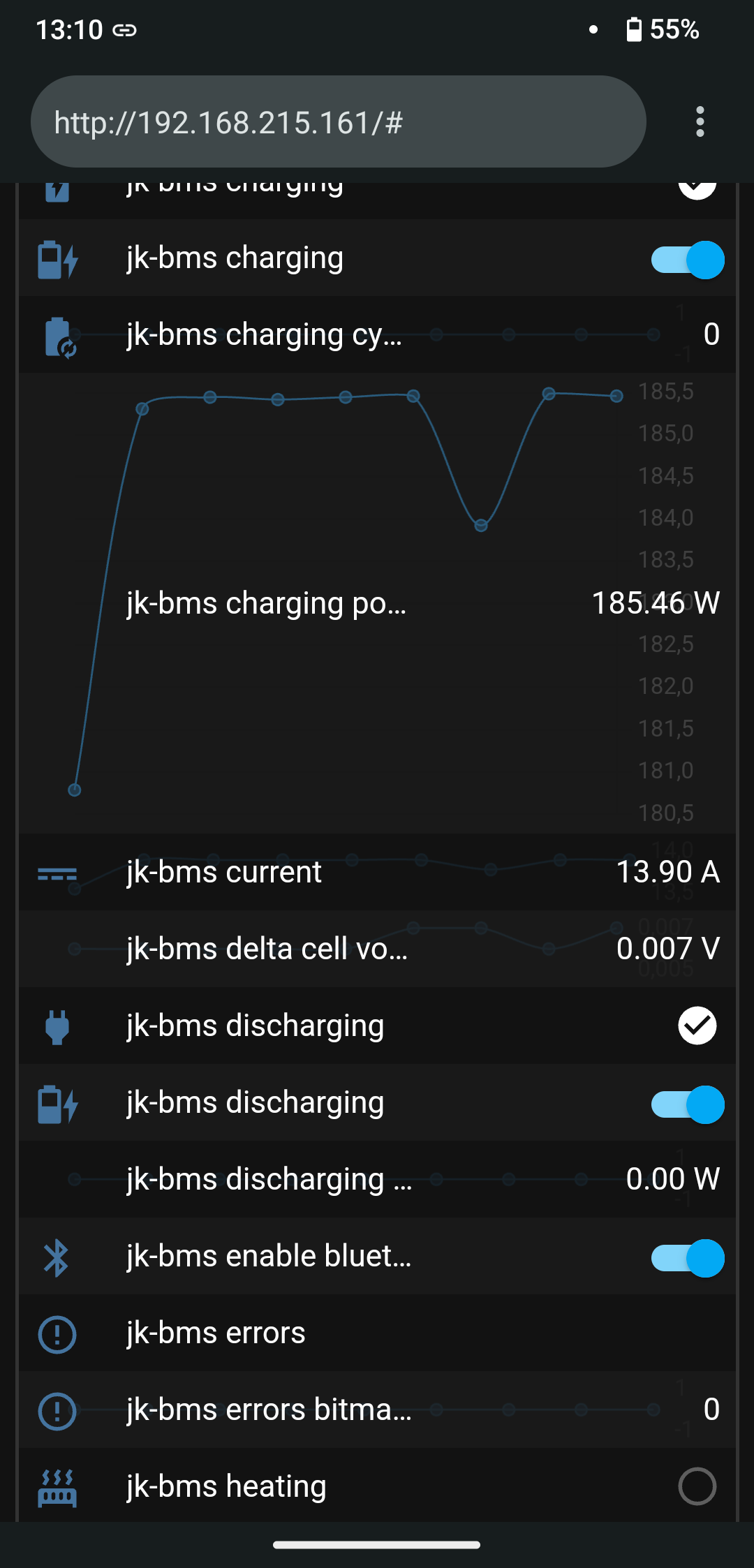754x1568 pixels.
Task: Turn off the jk-bms charging switch
Action: click(x=688, y=260)
